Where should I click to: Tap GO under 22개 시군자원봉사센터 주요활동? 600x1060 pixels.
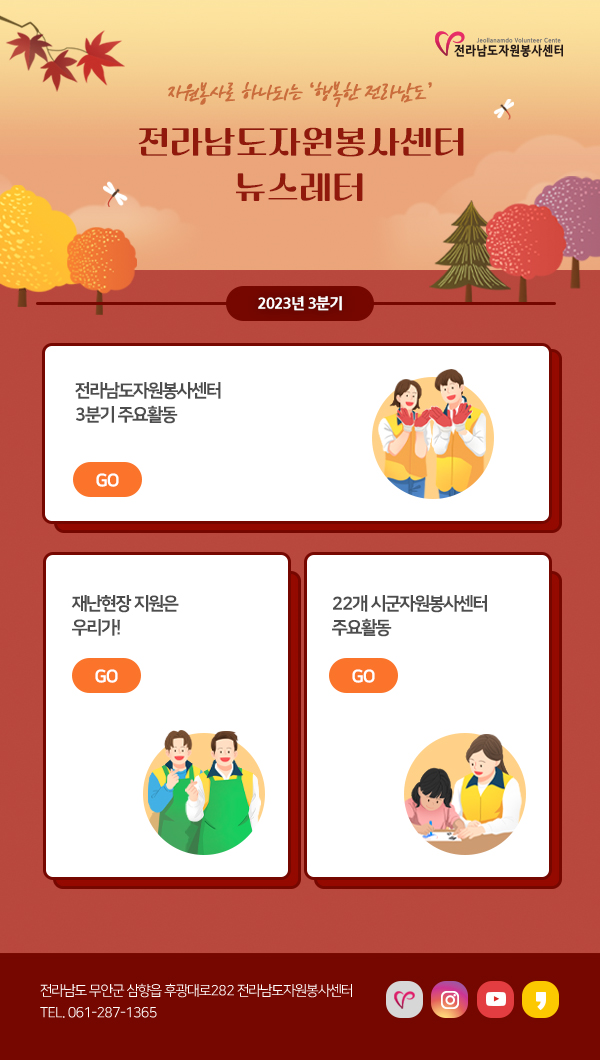coord(363,676)
